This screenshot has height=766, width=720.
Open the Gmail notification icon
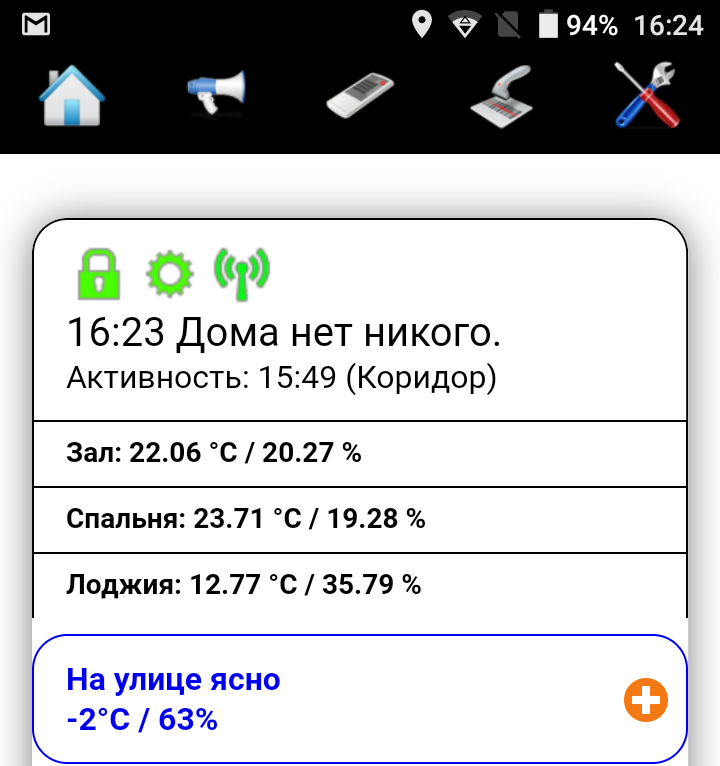pyautogui.click(x=35, y=24)
